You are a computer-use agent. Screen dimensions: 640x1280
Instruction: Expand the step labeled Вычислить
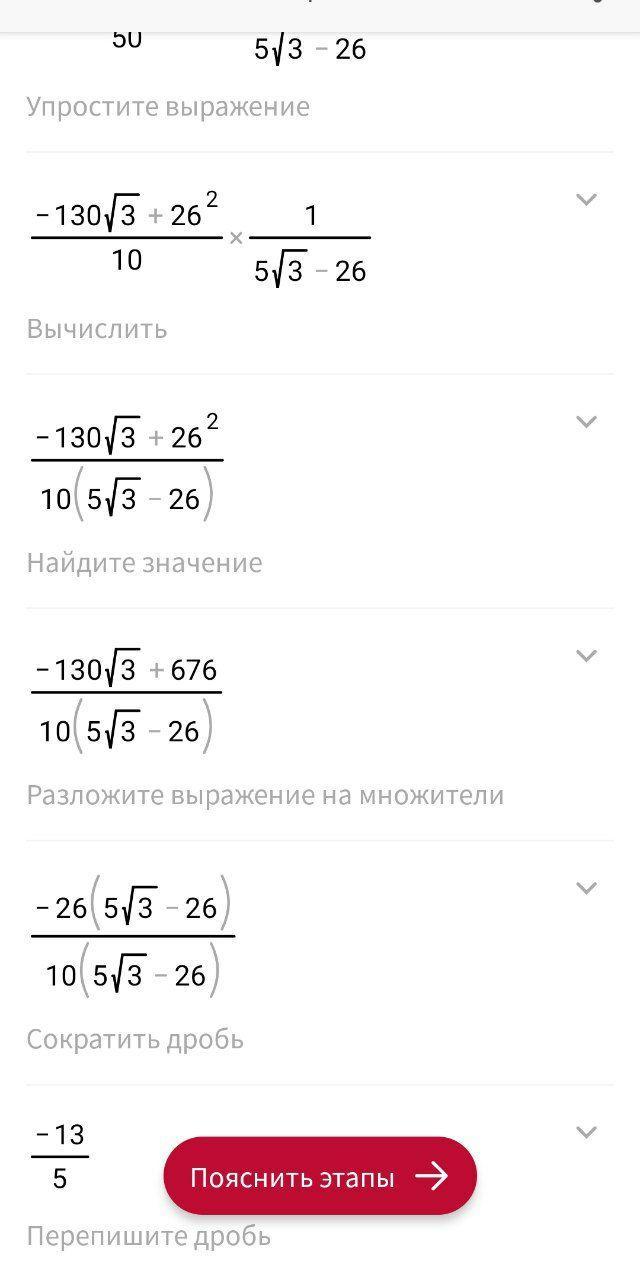coord(587,199)
